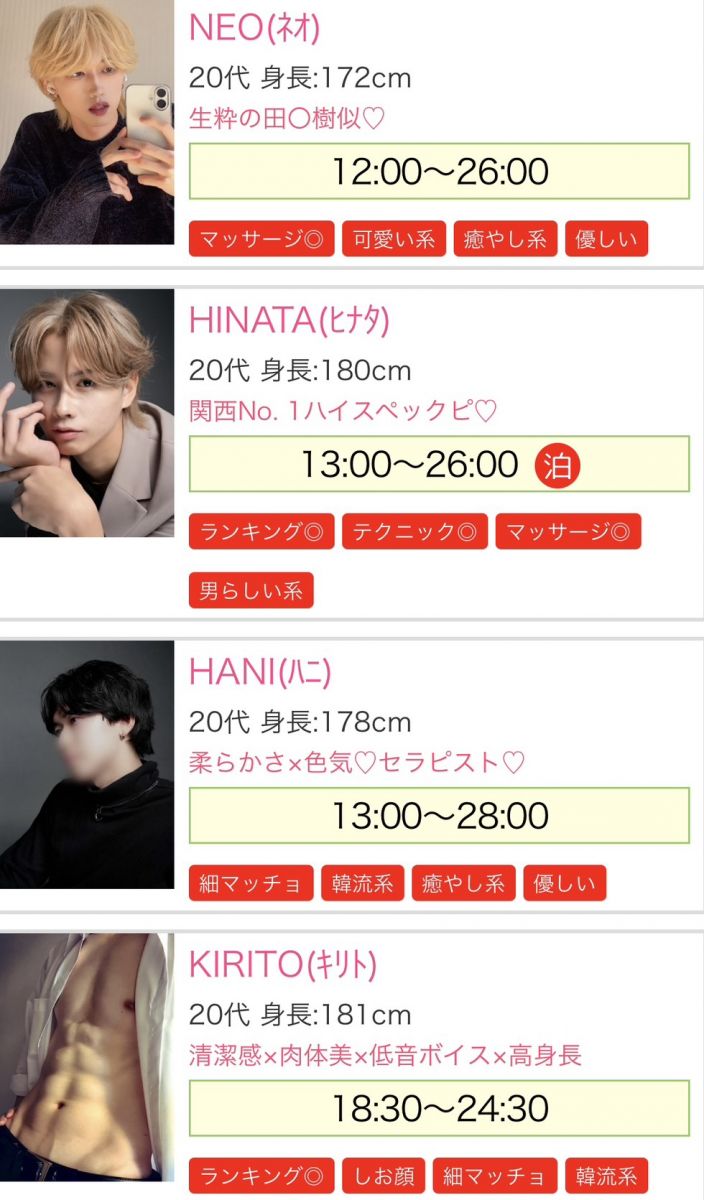Tap the 可愛い系 tag on NEO's card
Viewport: 704px width, 1200px height.
(x=393, y=240)
